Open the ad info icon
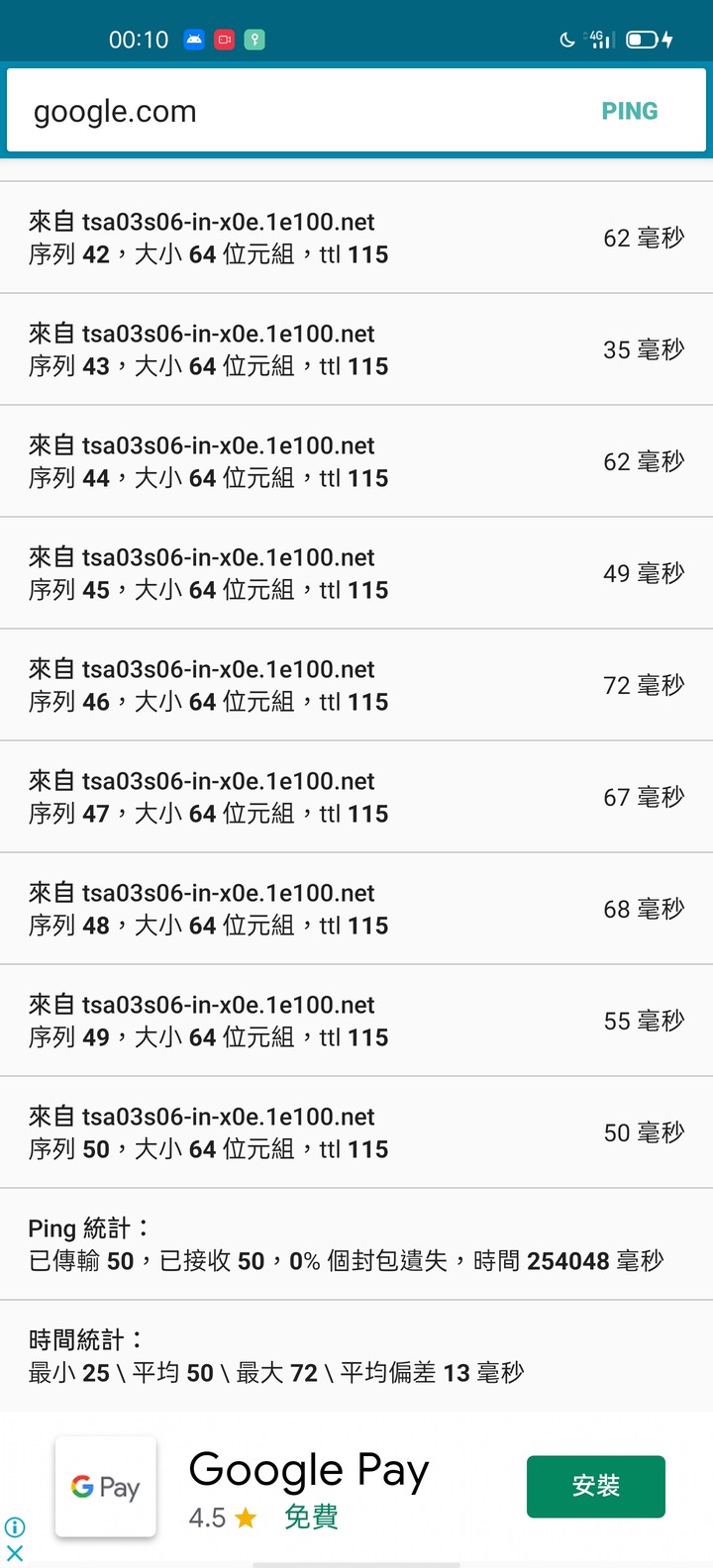This screenshot has width=713, height=1568. (x=15, y=1526)
